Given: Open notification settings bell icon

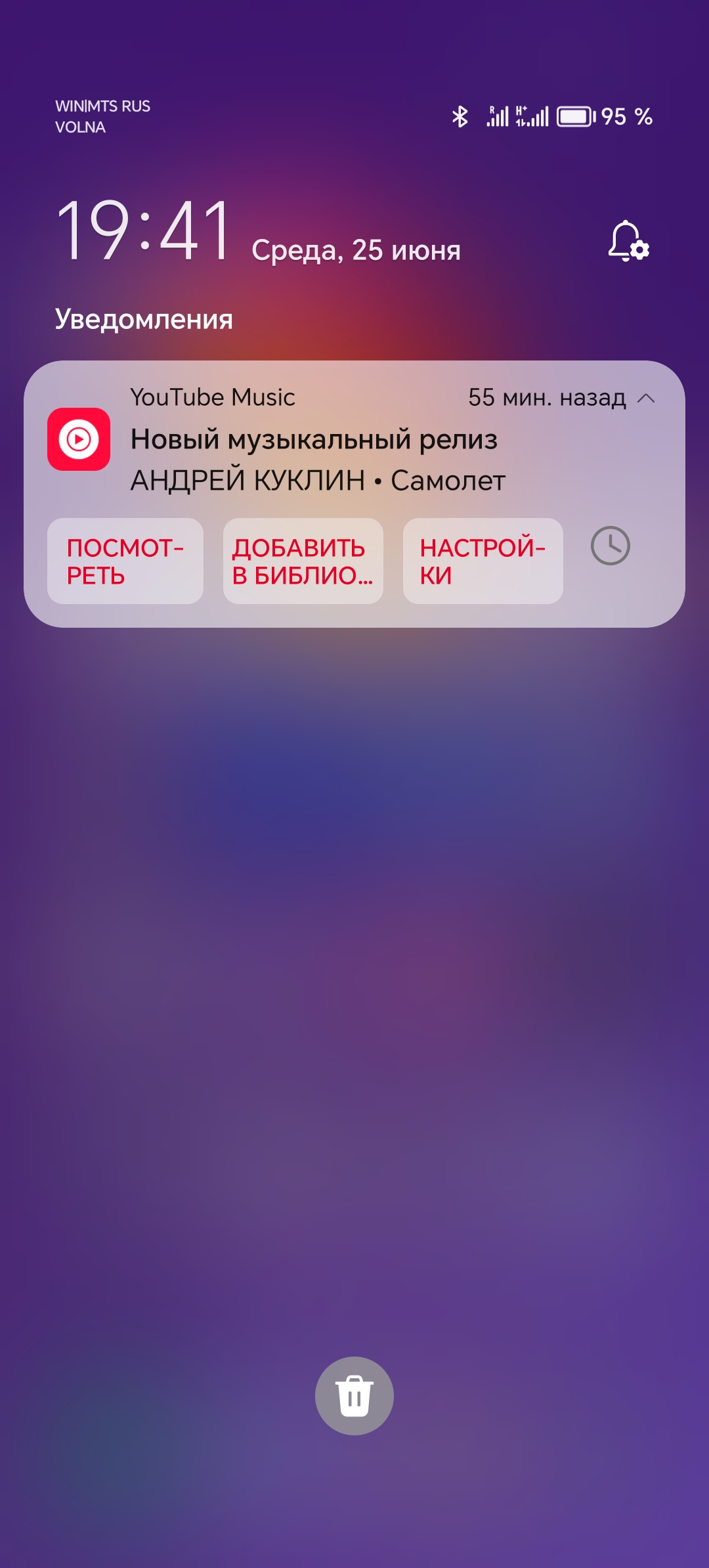Looking at the screenshot, I should [x=628, y=241].
